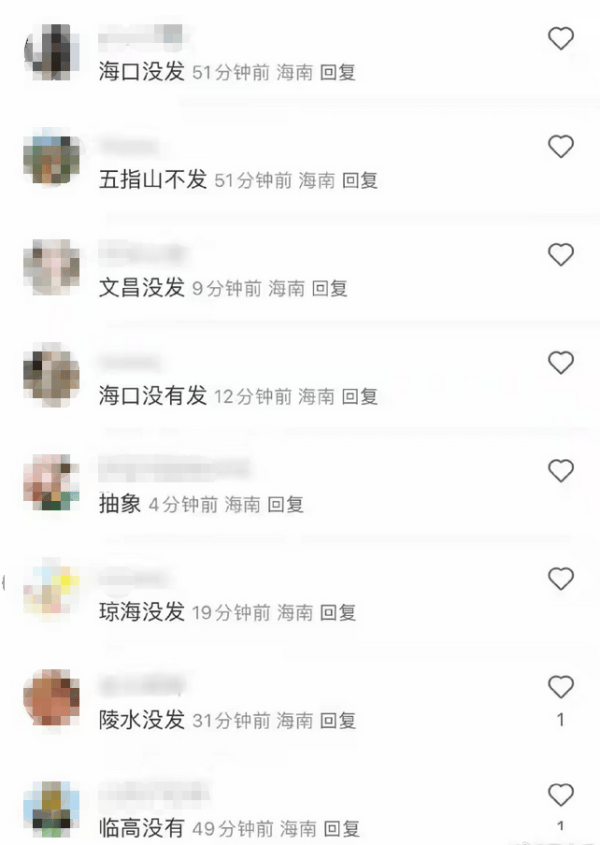Like the comment 海口没有发
This screenshot has height=845, width=600.
coord(562,363)
